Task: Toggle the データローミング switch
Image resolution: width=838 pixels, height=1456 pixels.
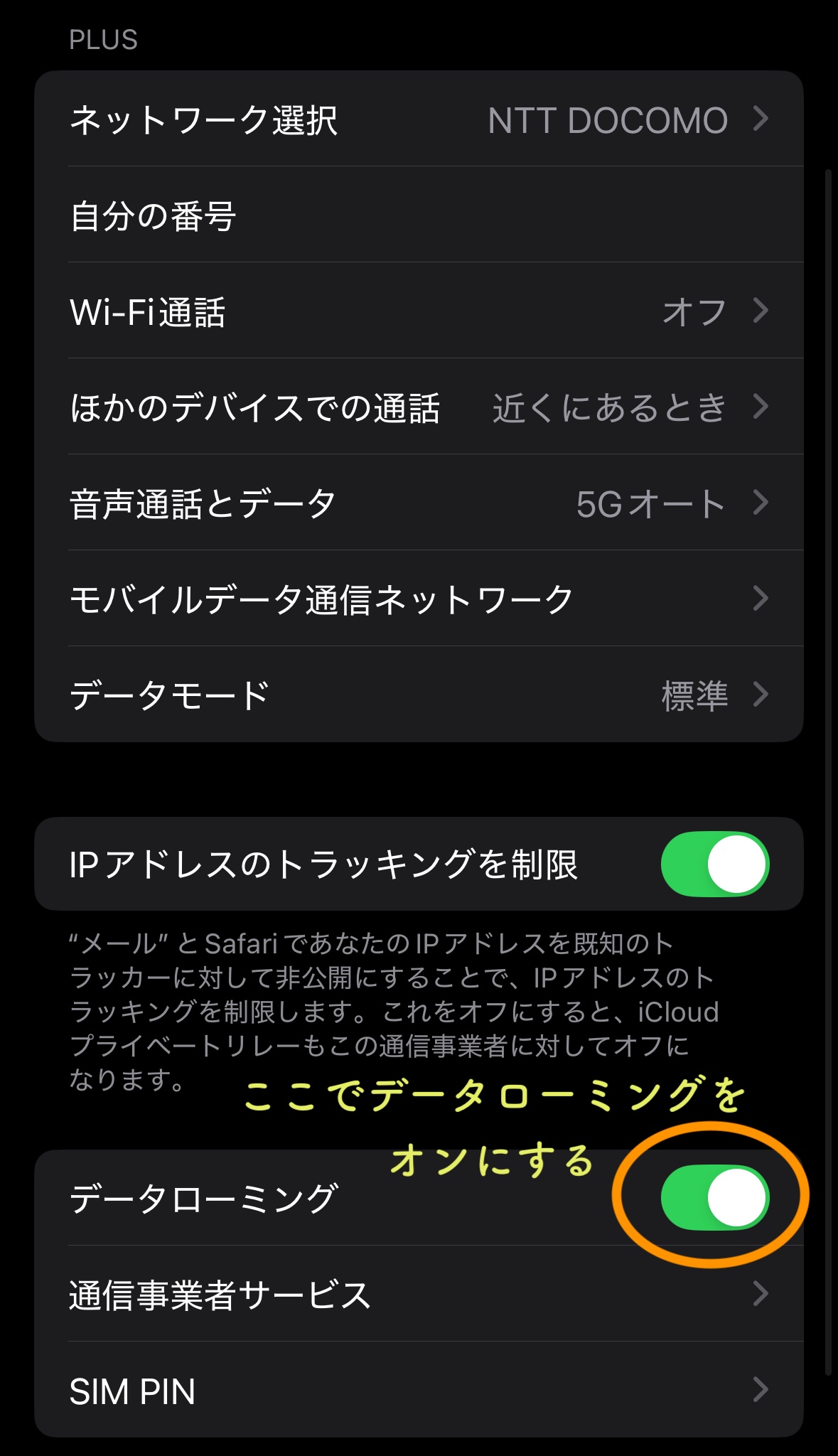Action: [714, 1197]
